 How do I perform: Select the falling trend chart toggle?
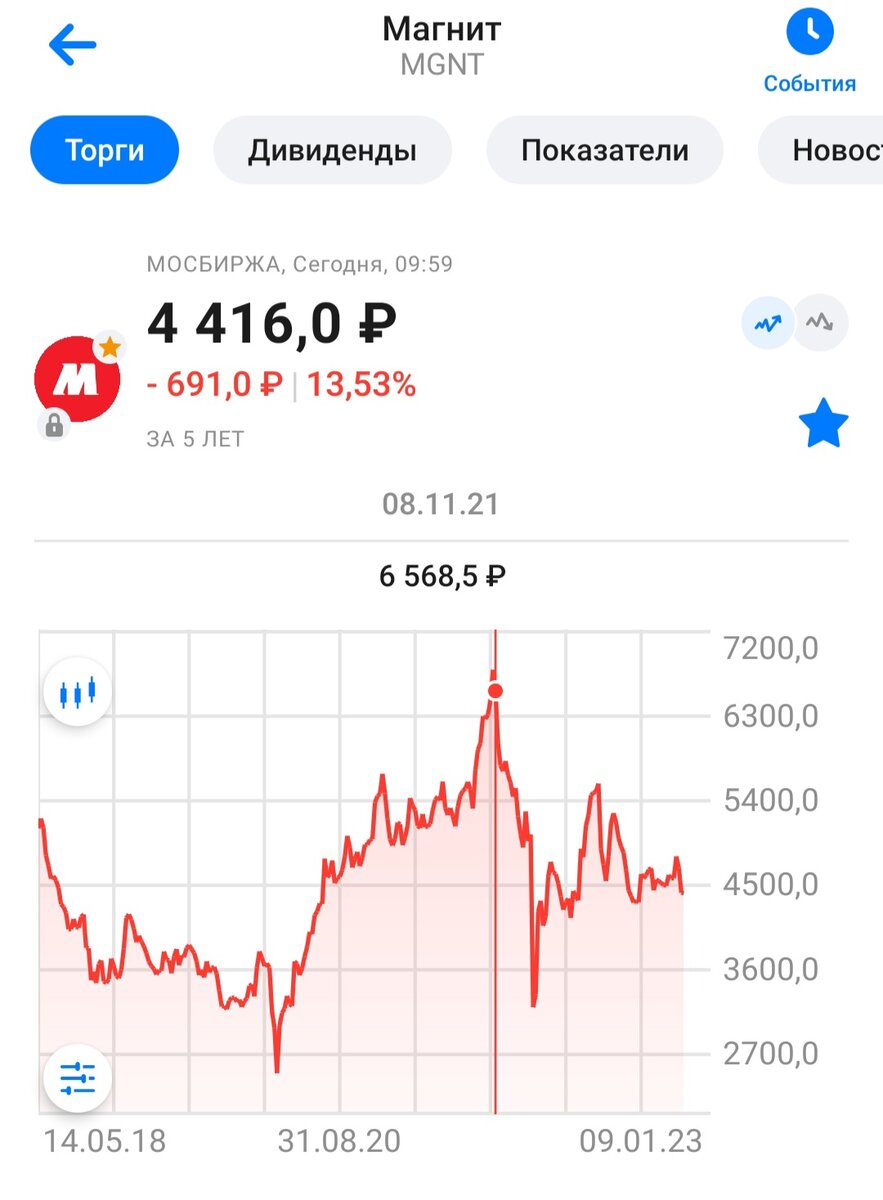(x=821, y=323)
